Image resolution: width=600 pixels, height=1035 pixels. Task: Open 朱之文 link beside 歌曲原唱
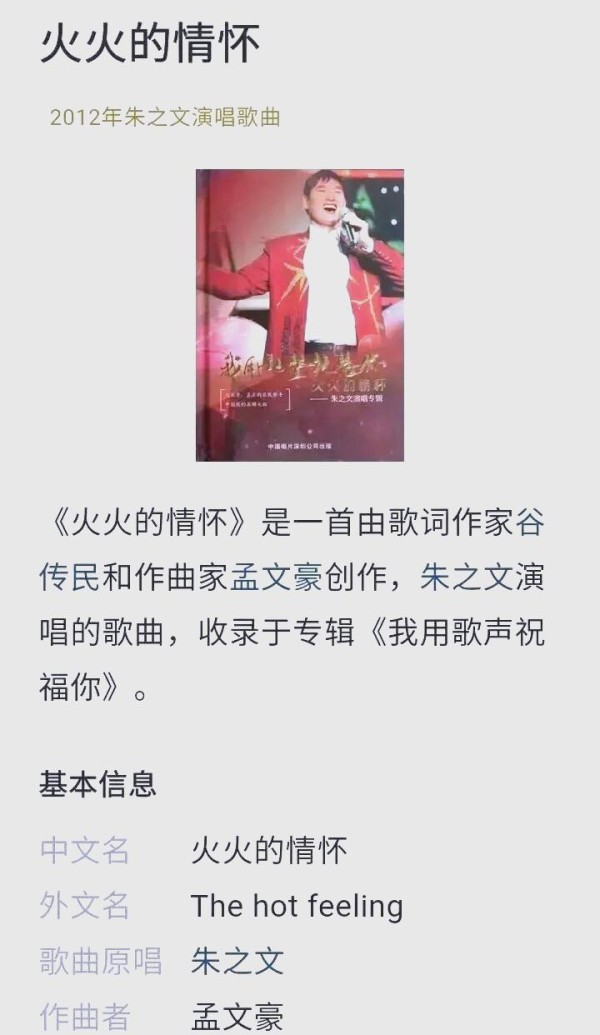tap(237, 961)
